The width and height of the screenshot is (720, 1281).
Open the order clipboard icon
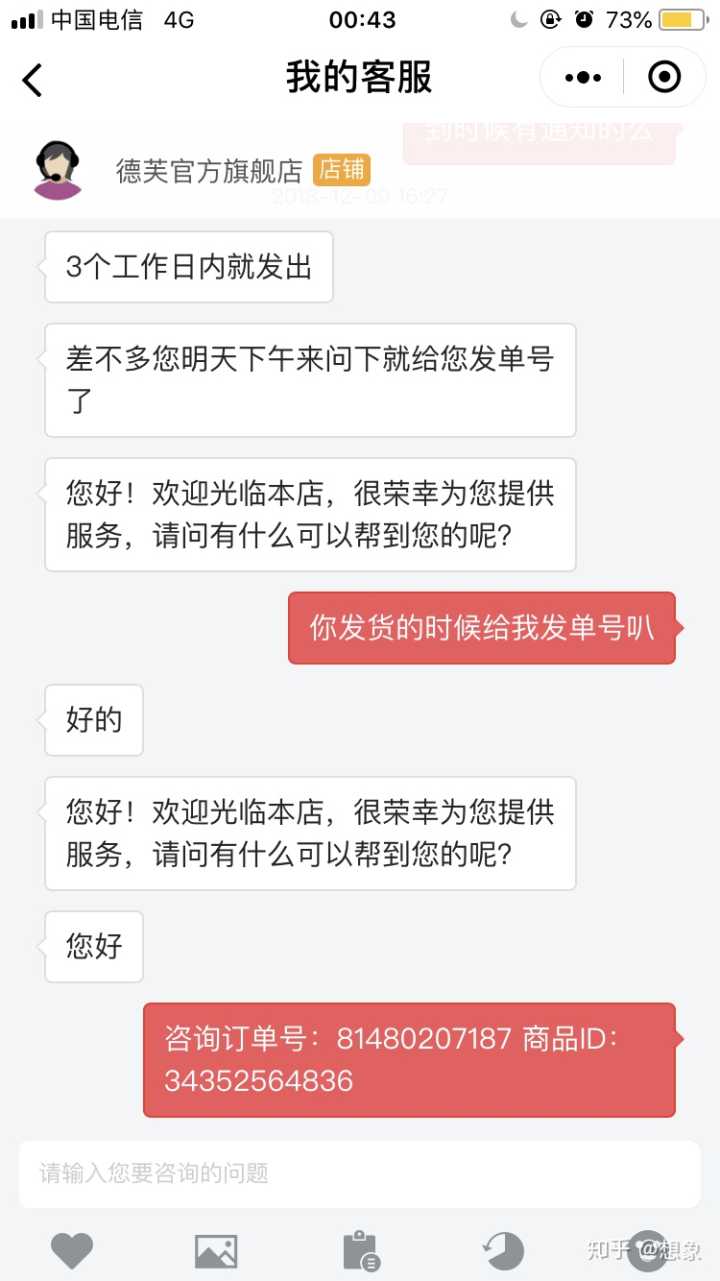(x=360, y=1250)
